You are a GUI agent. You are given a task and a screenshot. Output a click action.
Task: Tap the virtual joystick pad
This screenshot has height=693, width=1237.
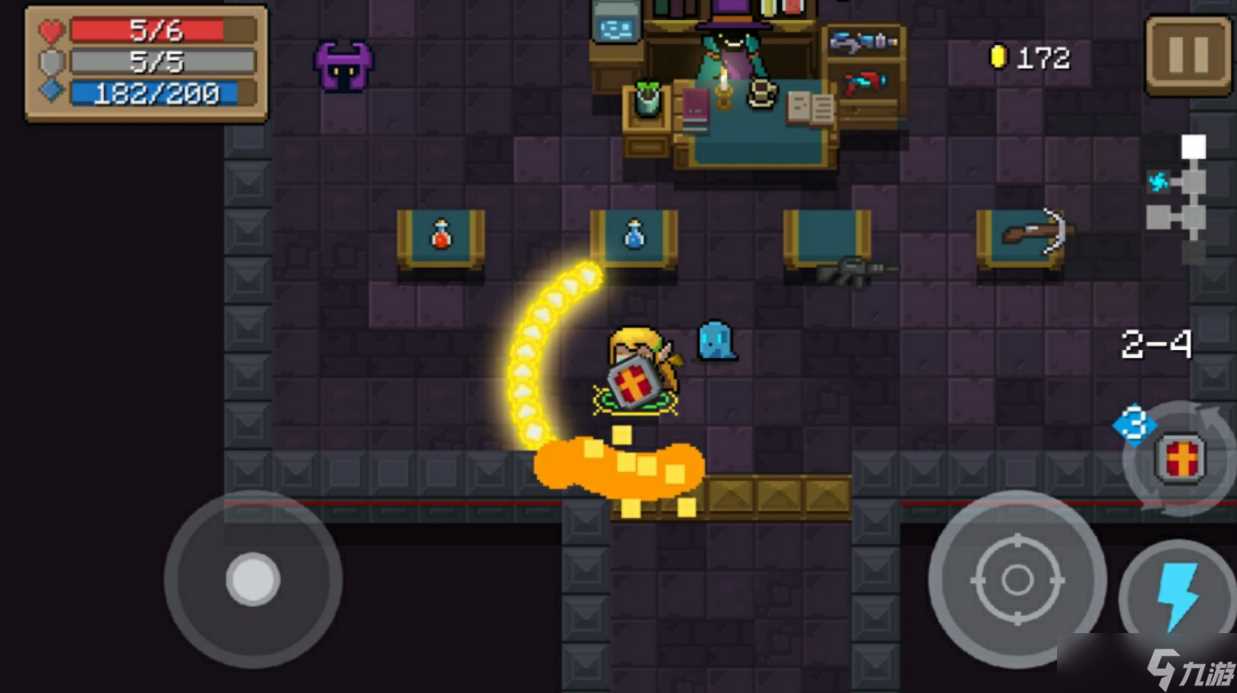pyautogui.click(x=253, y=579)
